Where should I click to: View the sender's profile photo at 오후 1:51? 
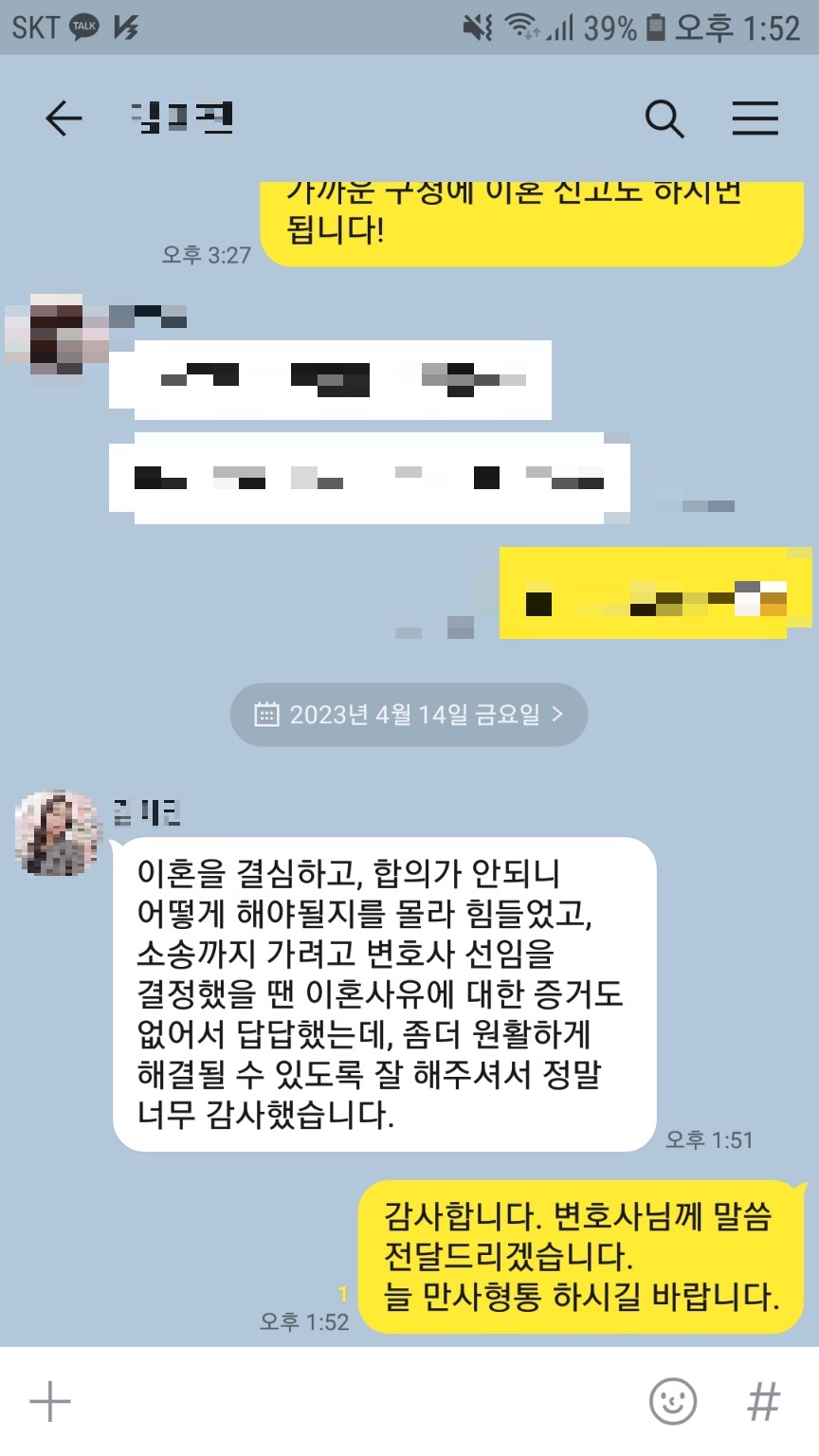tap(59, 831)
